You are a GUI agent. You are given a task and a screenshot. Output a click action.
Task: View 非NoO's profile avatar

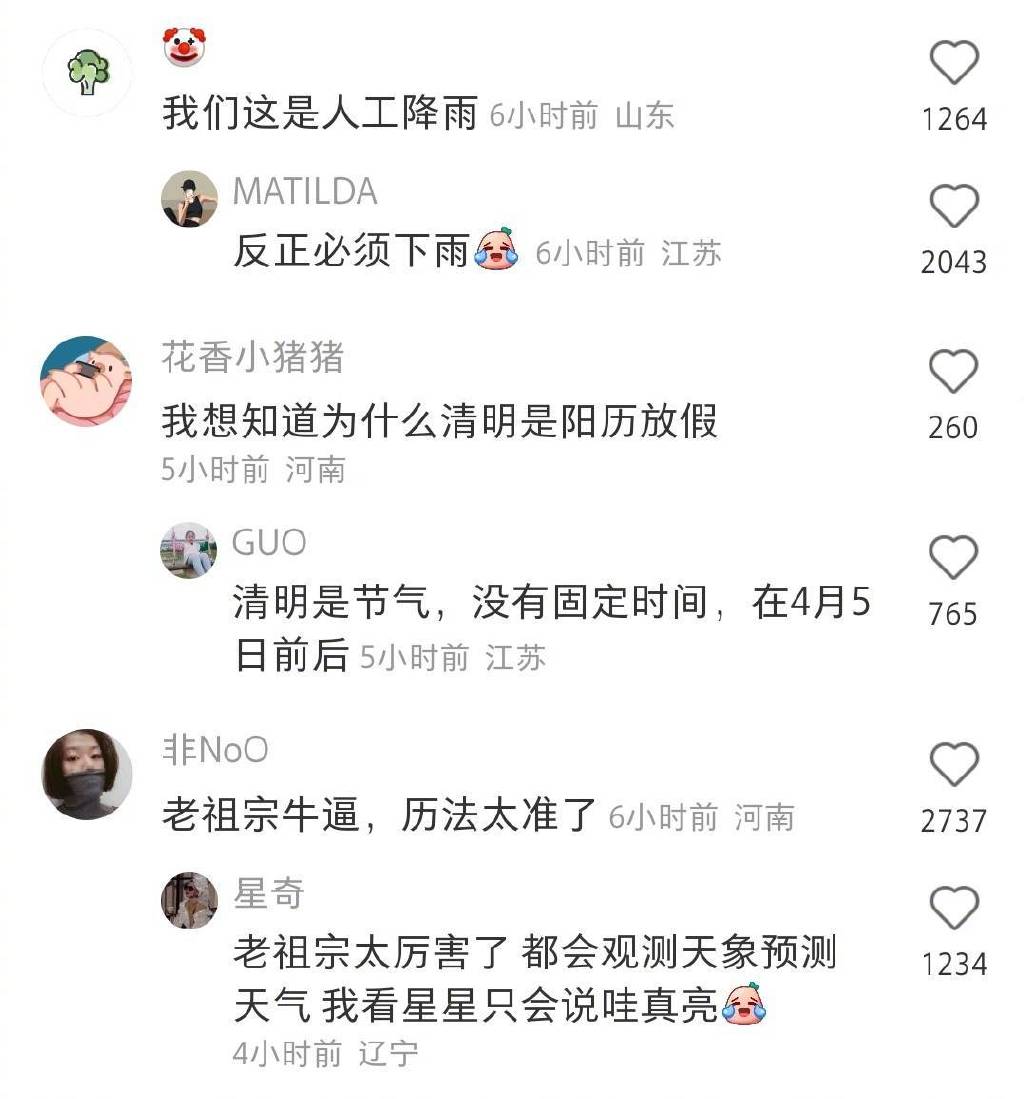coord(87,774)
